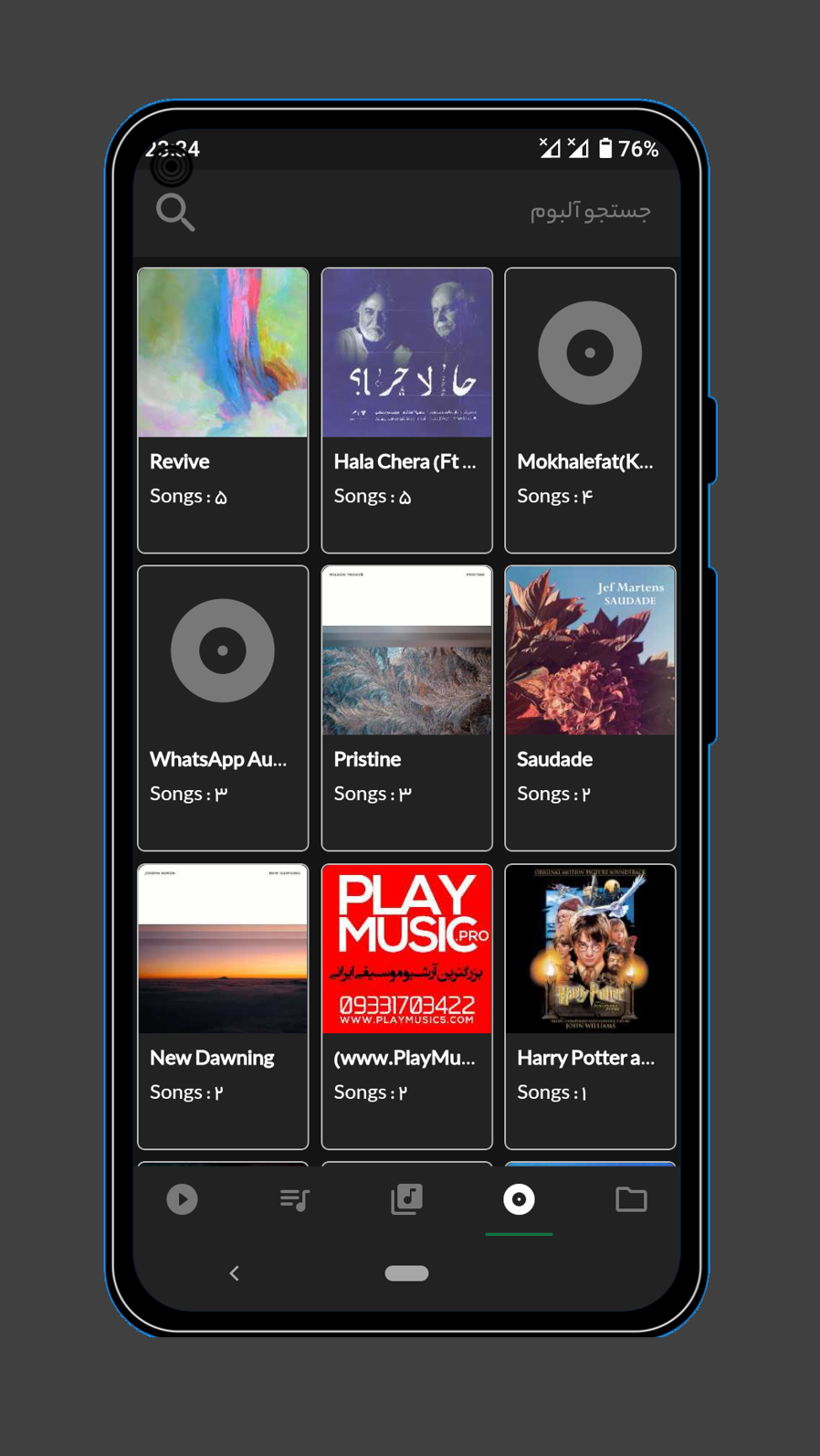Open the www.PlayMusic album
Viewport: 820px width, 1456px height.
point(406,1006)
